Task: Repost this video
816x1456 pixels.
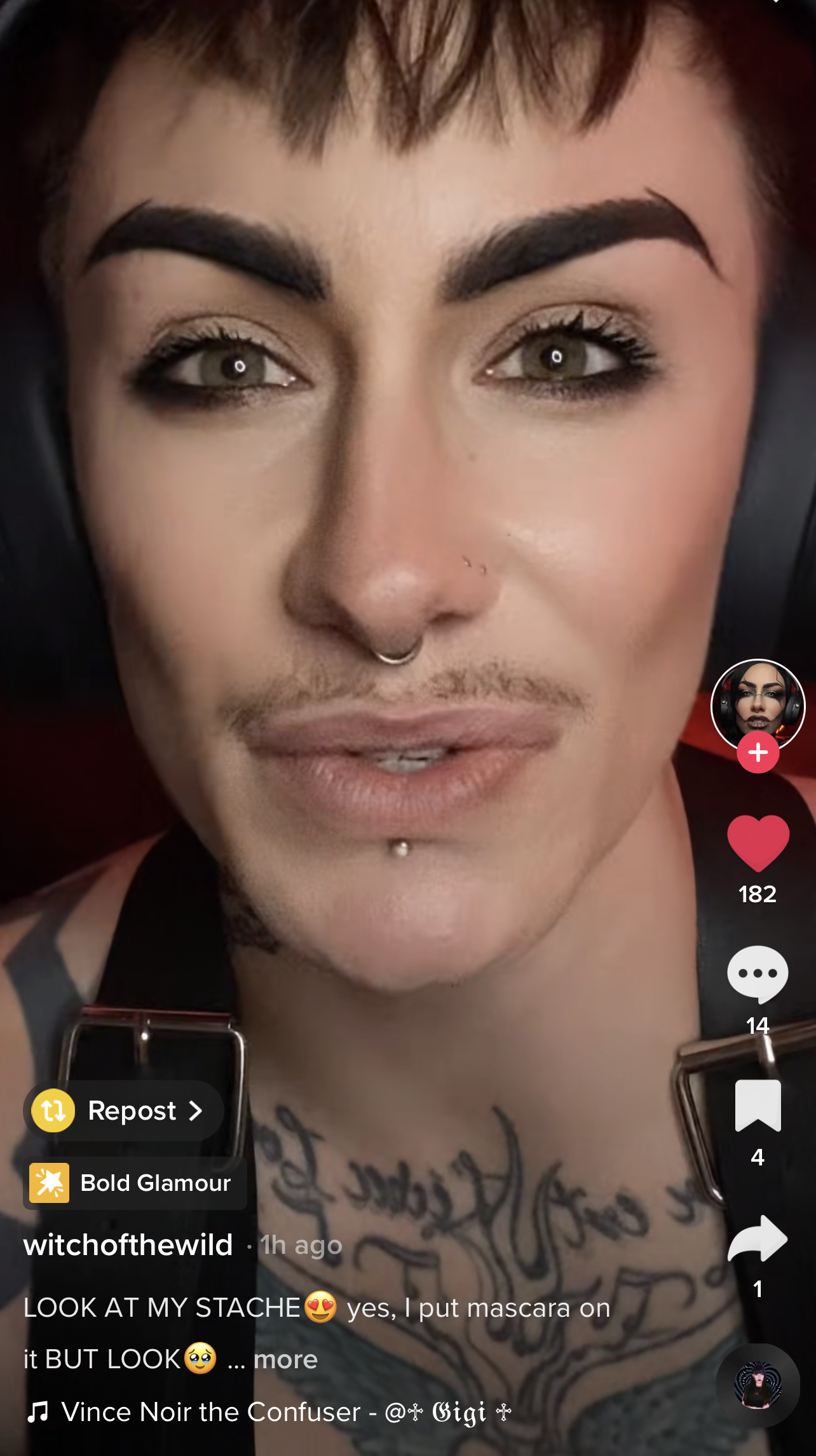Action: coord(124,1111)
